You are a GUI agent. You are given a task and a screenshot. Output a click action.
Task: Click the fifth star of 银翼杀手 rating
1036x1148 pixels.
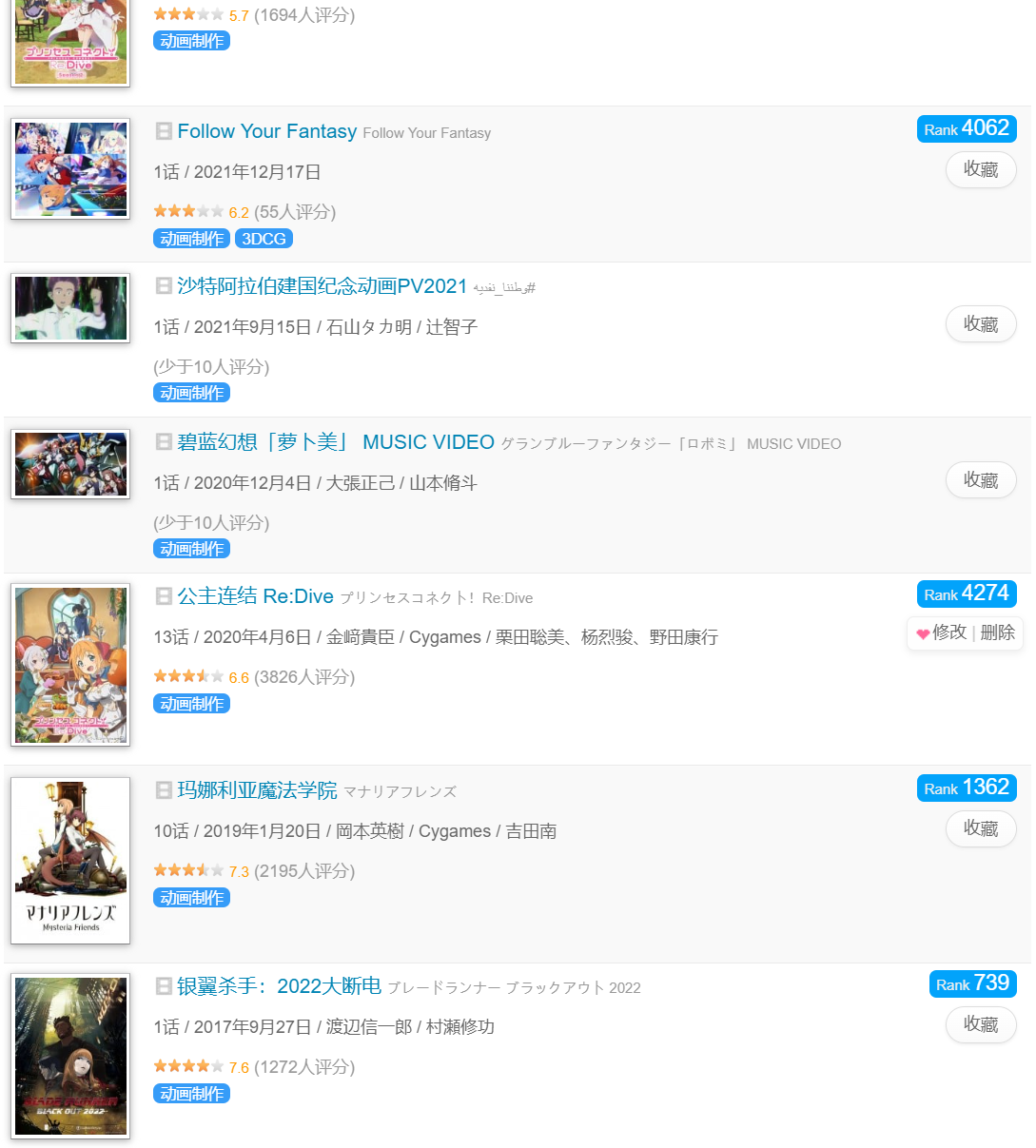click(x=219, y=1067)
